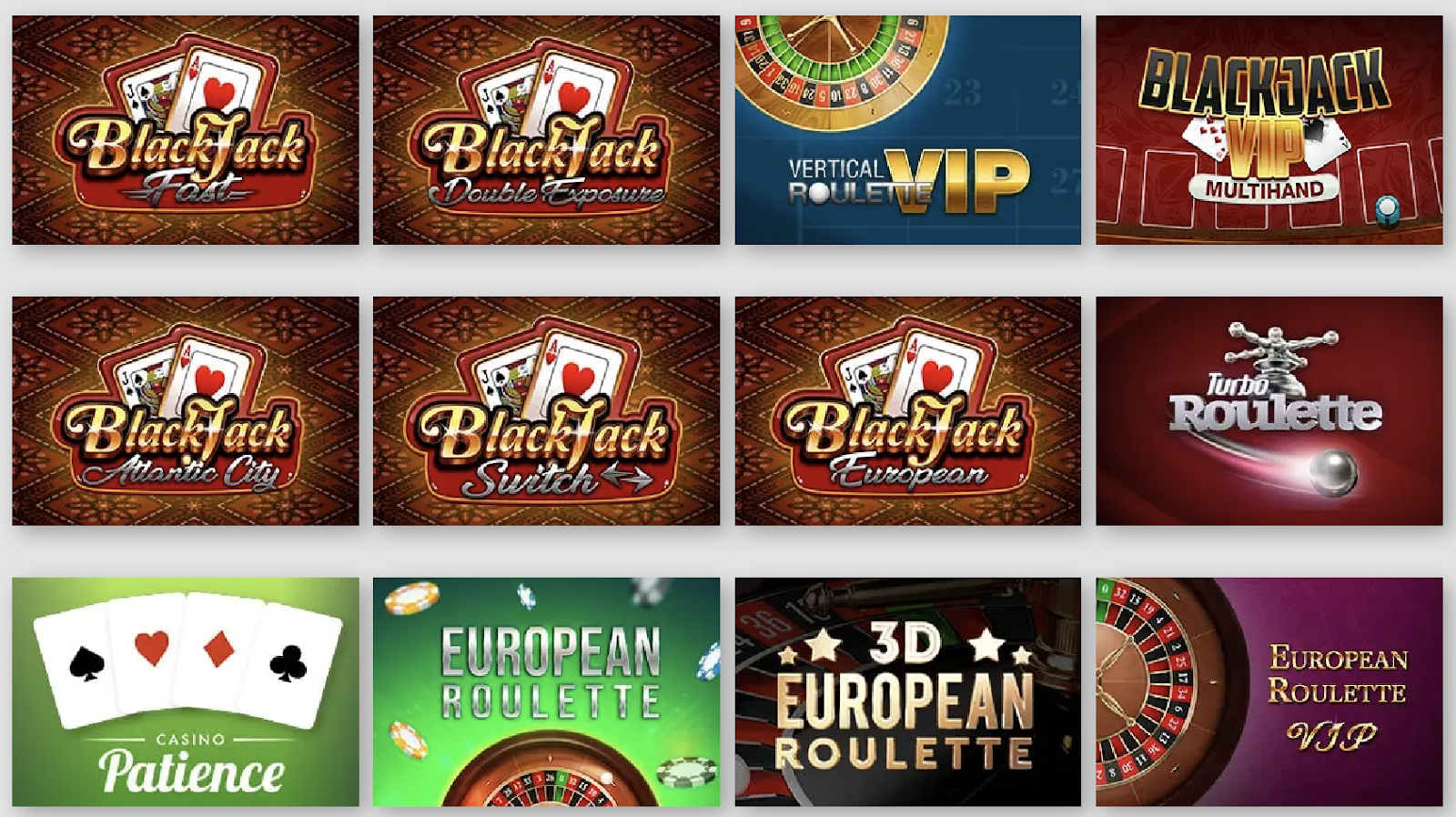This screenshot has width=1456, height=817.
Task: Select Blackjack VIP Multihand game
Action: (x=1269, y=130)
